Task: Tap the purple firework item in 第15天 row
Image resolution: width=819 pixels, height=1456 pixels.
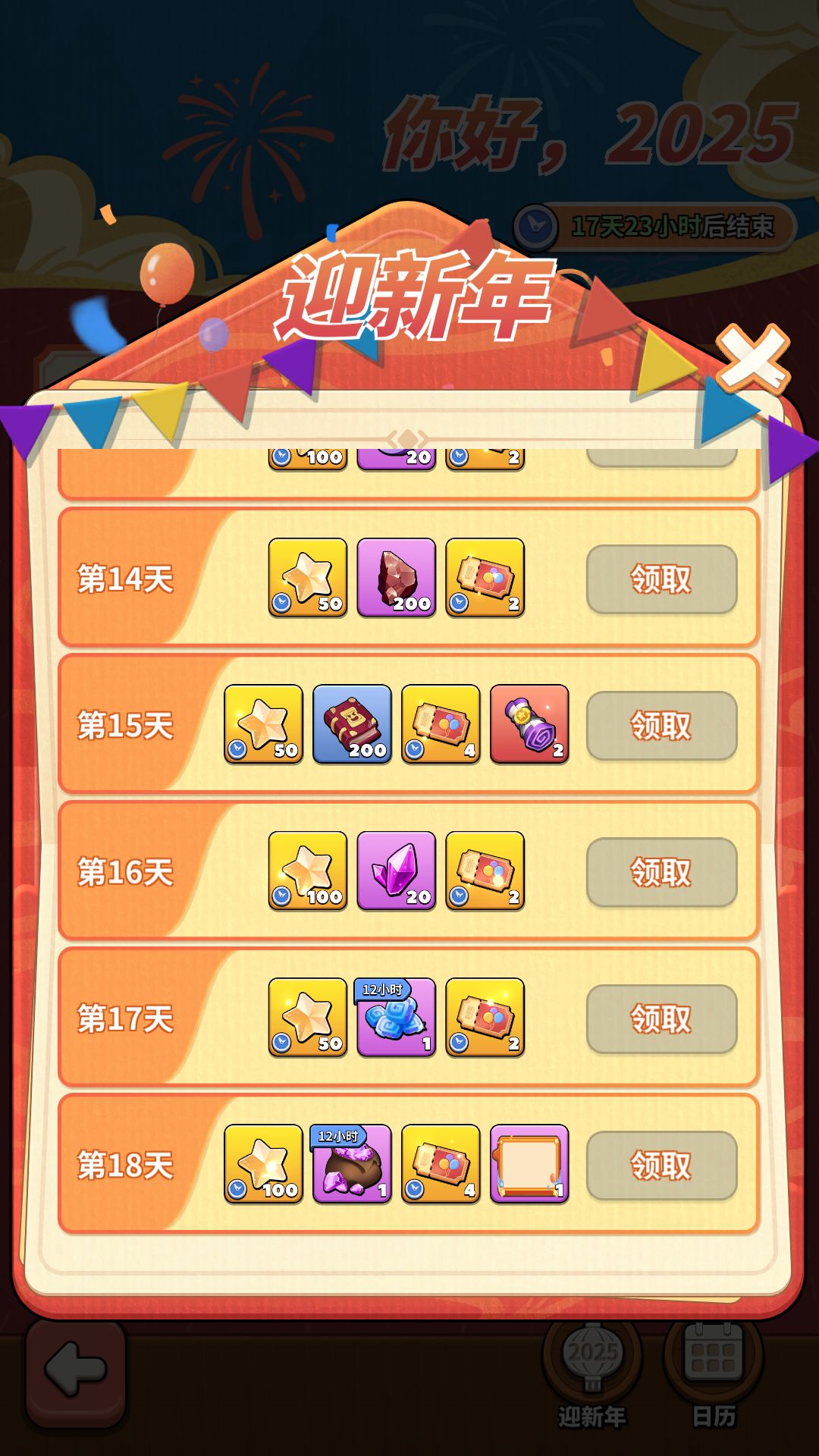Action: [x=529, y=726]
